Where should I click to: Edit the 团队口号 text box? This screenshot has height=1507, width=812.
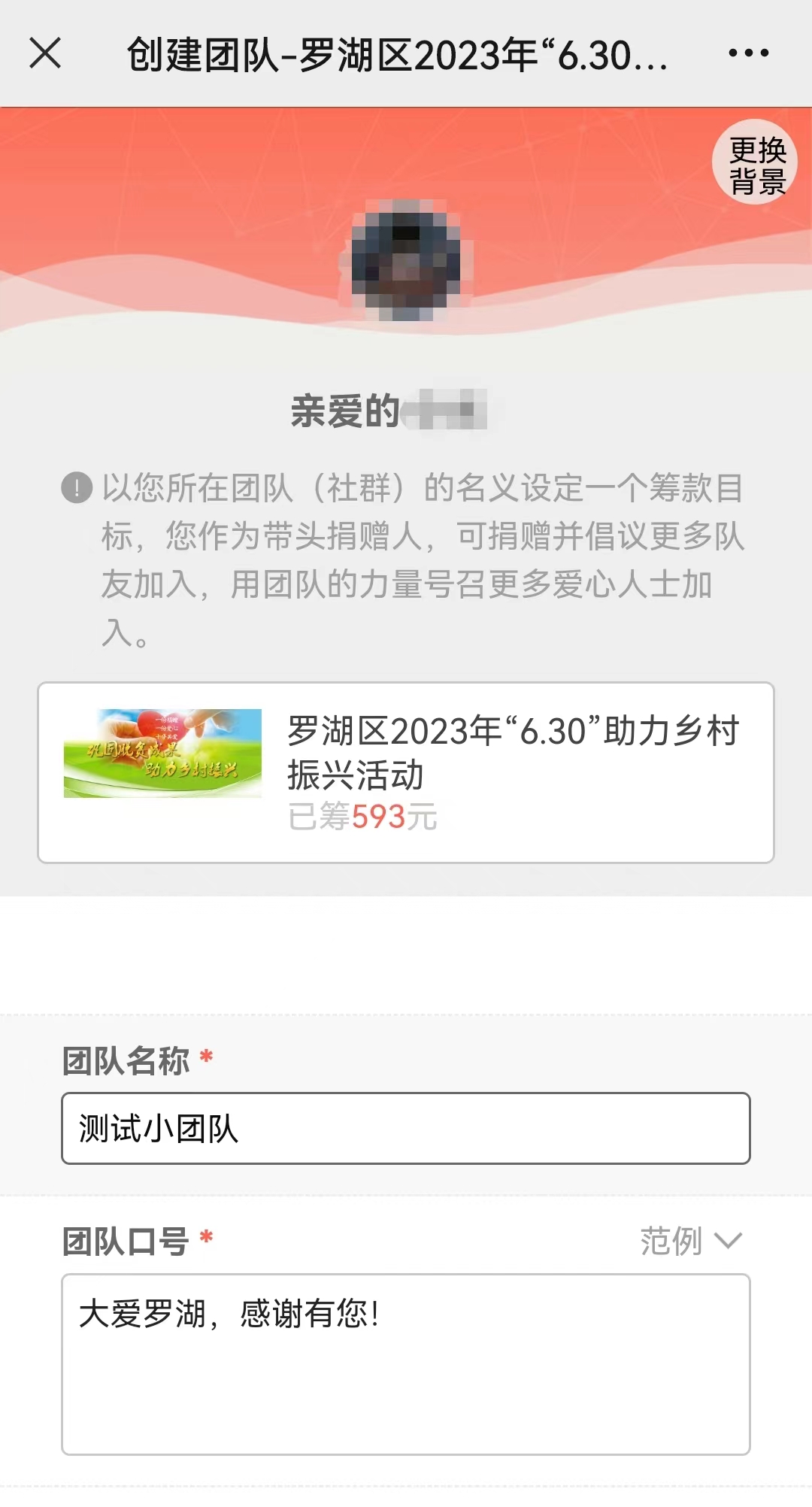coord(406,1364)
